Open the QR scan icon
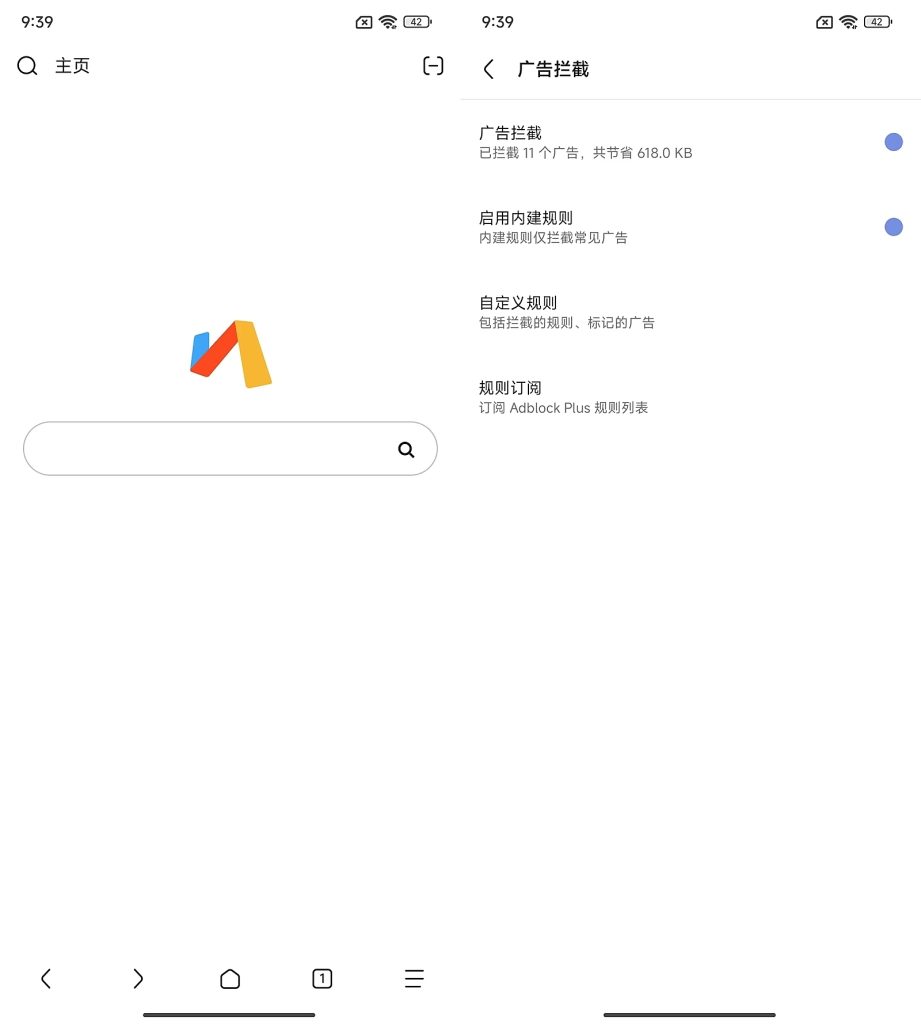Screen dimensions: 921x1024 click(433, 66)
